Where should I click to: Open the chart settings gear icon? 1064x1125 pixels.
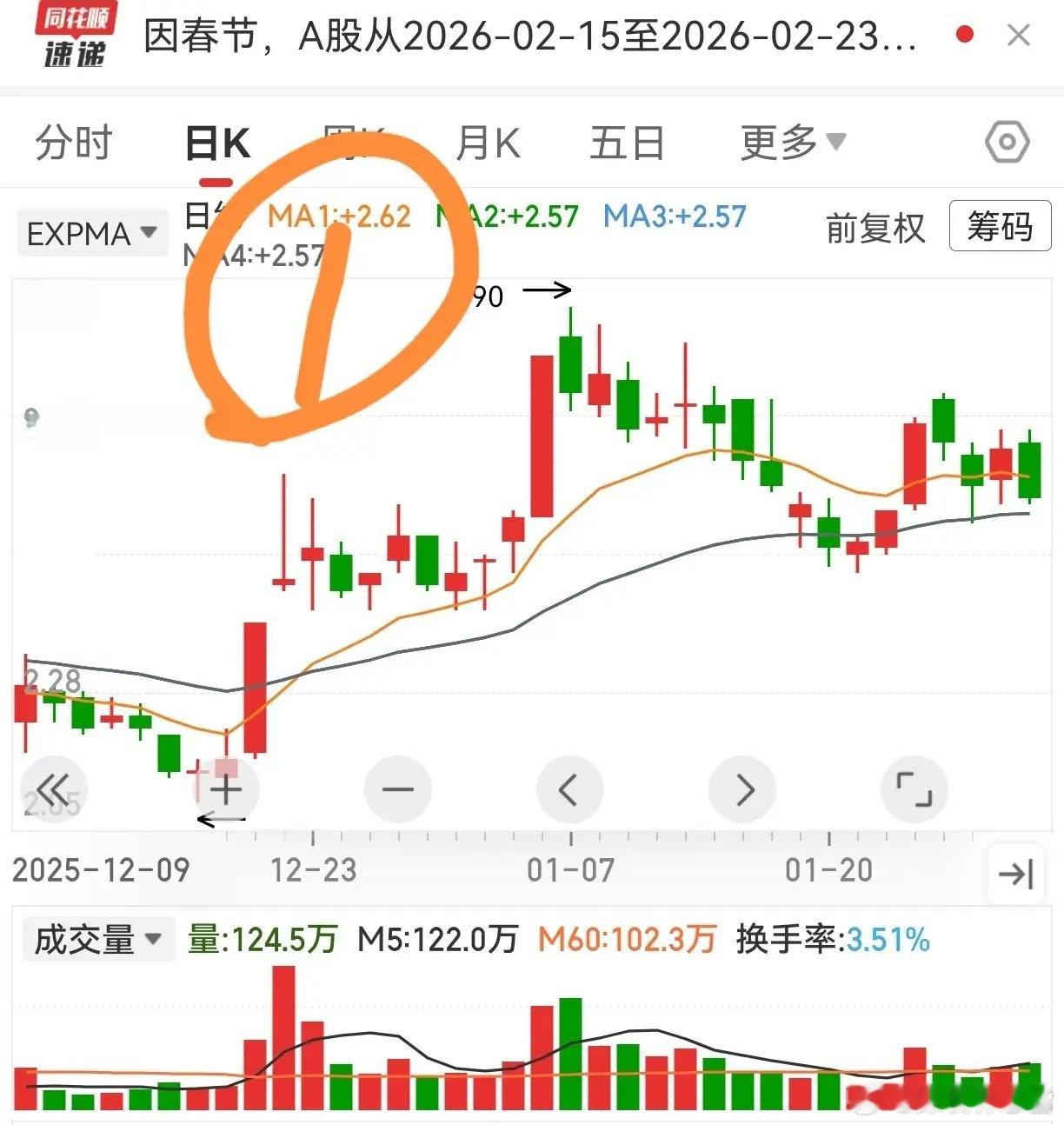click(x=1006, y=142)
